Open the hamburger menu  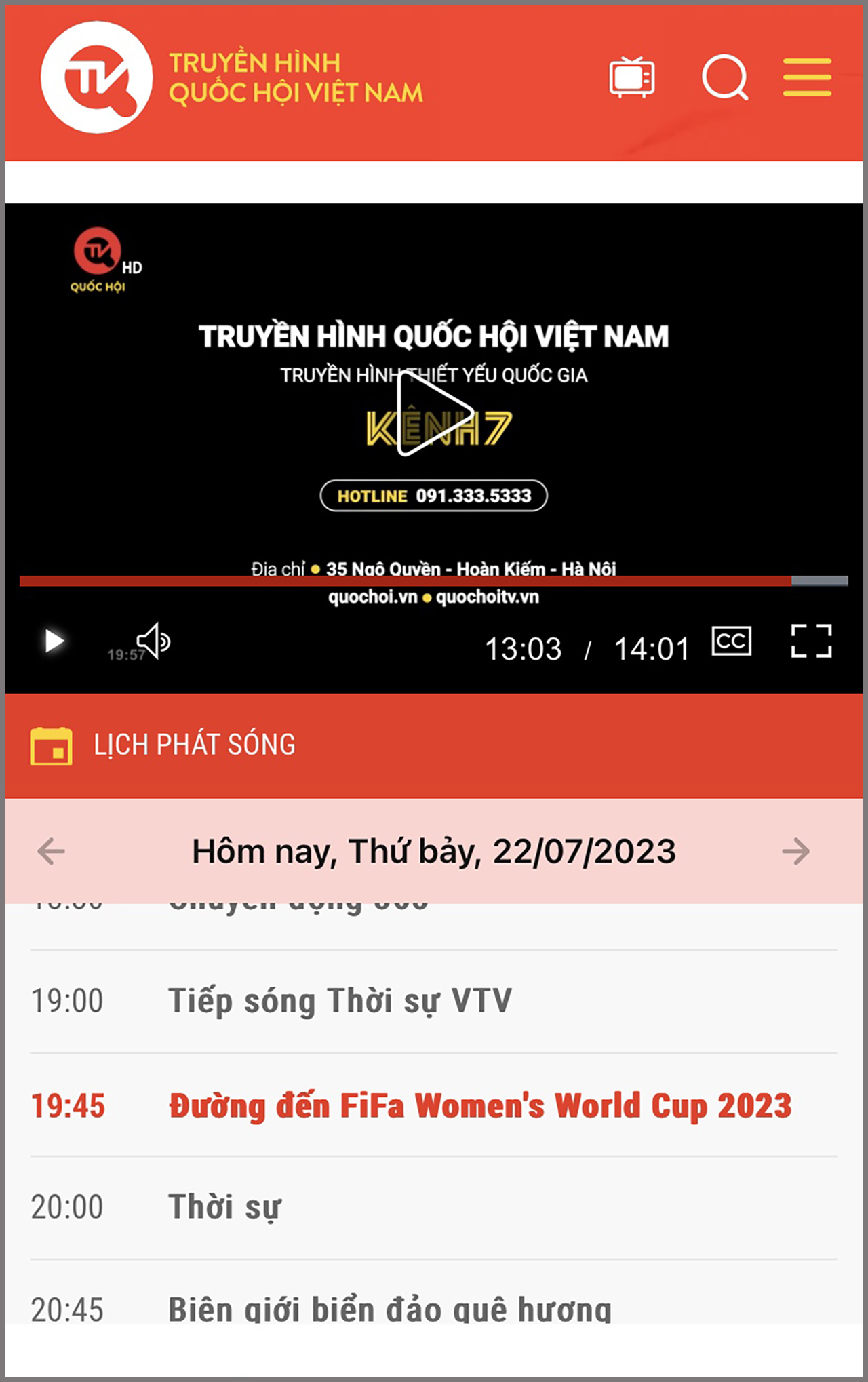point(807,77)
